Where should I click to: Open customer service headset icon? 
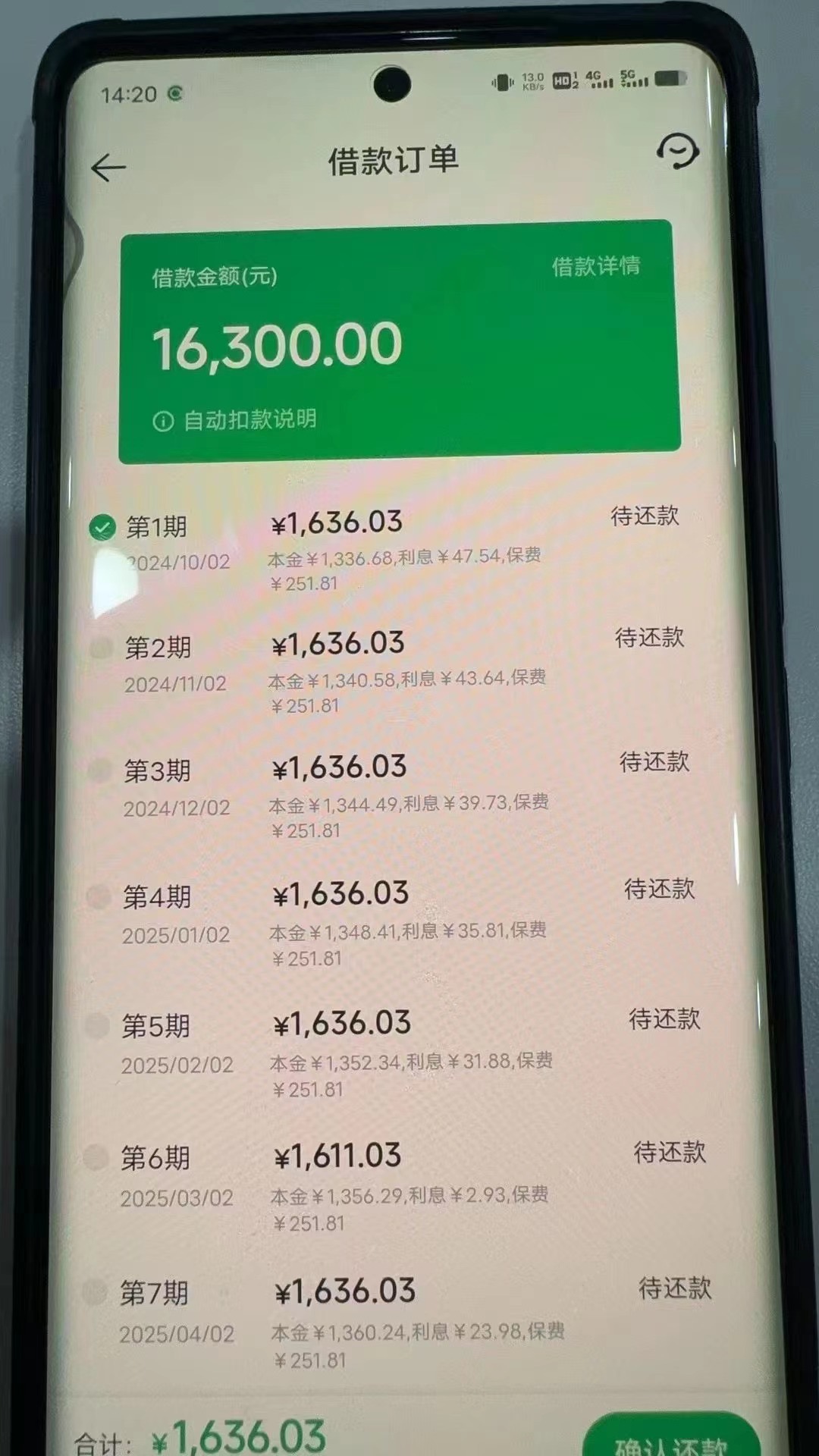[x=676, y=151]
